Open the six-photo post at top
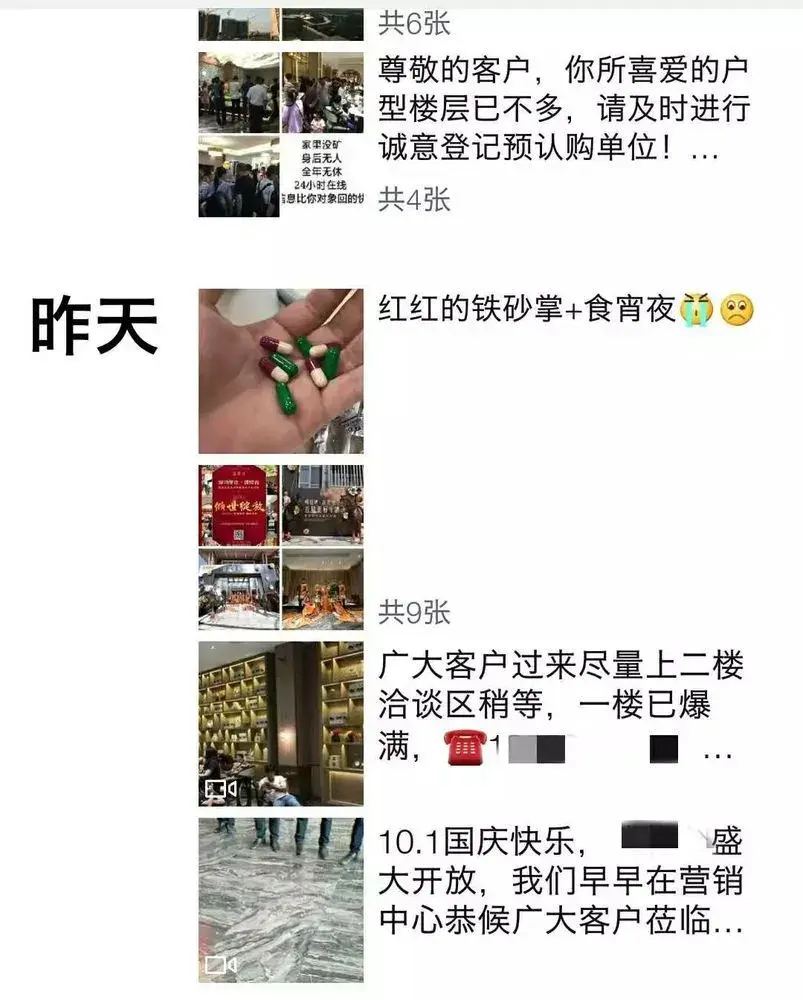Screen dimensions: 803x1000 281,22
